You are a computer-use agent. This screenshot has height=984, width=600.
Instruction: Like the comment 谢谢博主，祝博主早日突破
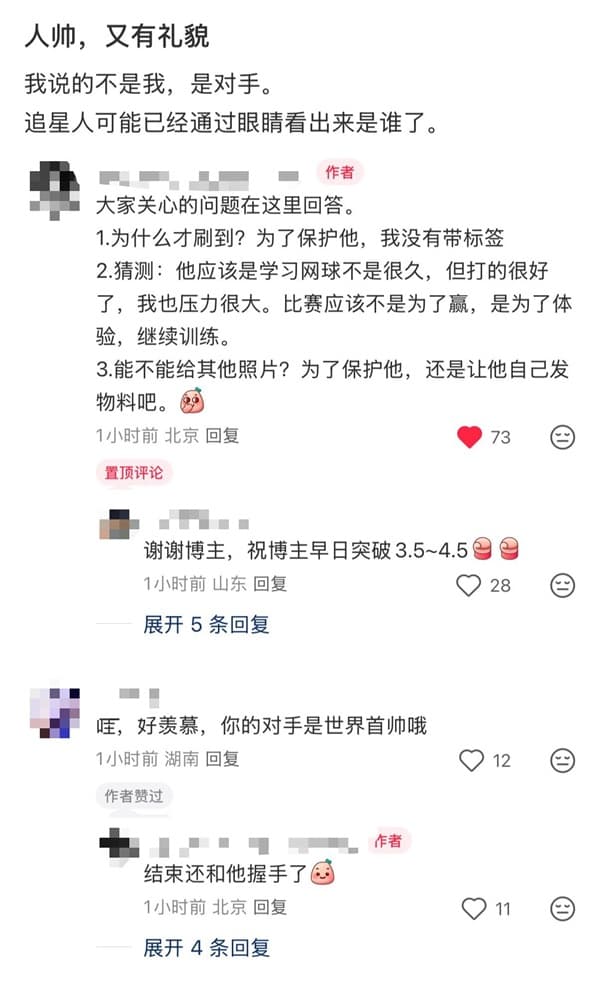click(x=469, y=585)
